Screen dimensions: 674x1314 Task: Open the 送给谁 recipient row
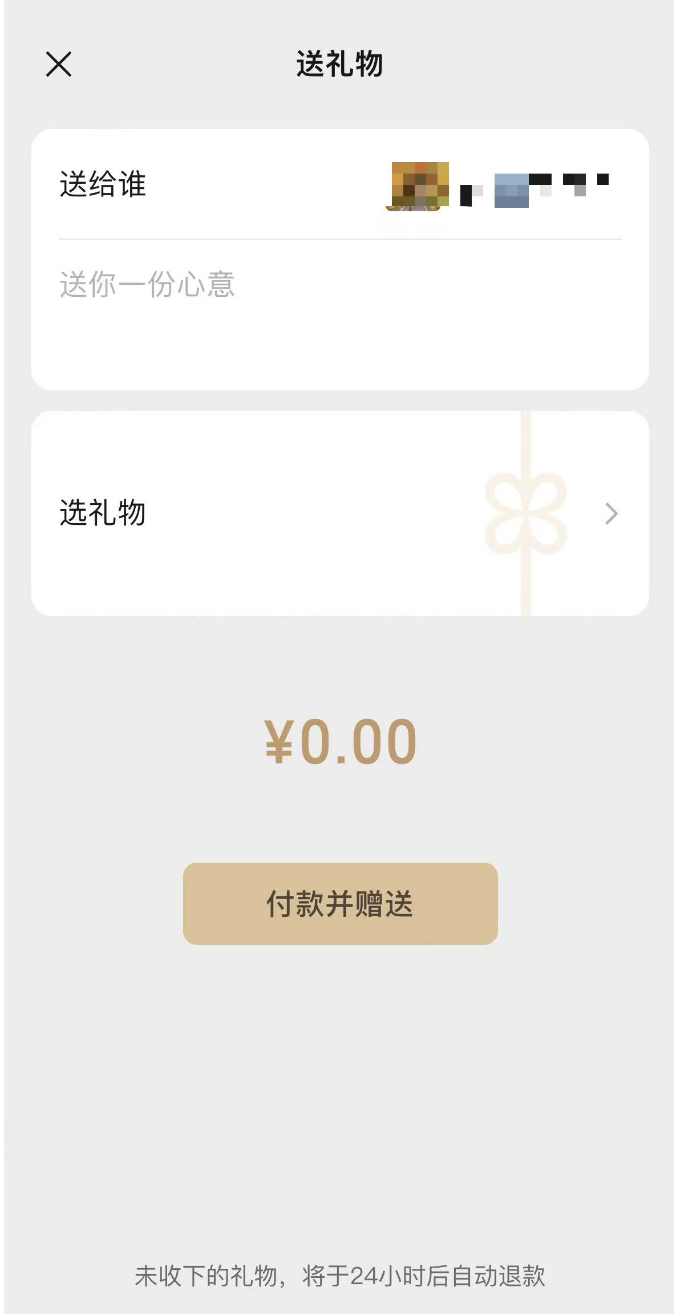click(340, 185)
